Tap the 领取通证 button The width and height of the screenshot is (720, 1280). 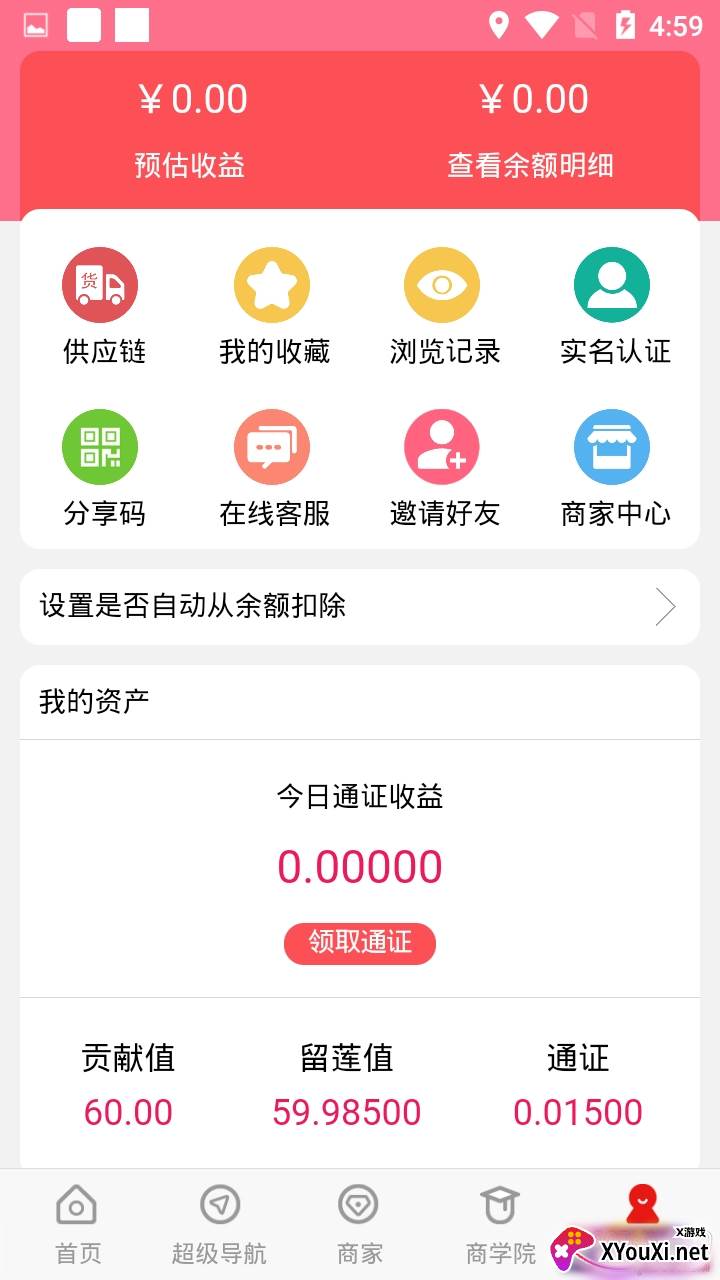tap(360, 943)
